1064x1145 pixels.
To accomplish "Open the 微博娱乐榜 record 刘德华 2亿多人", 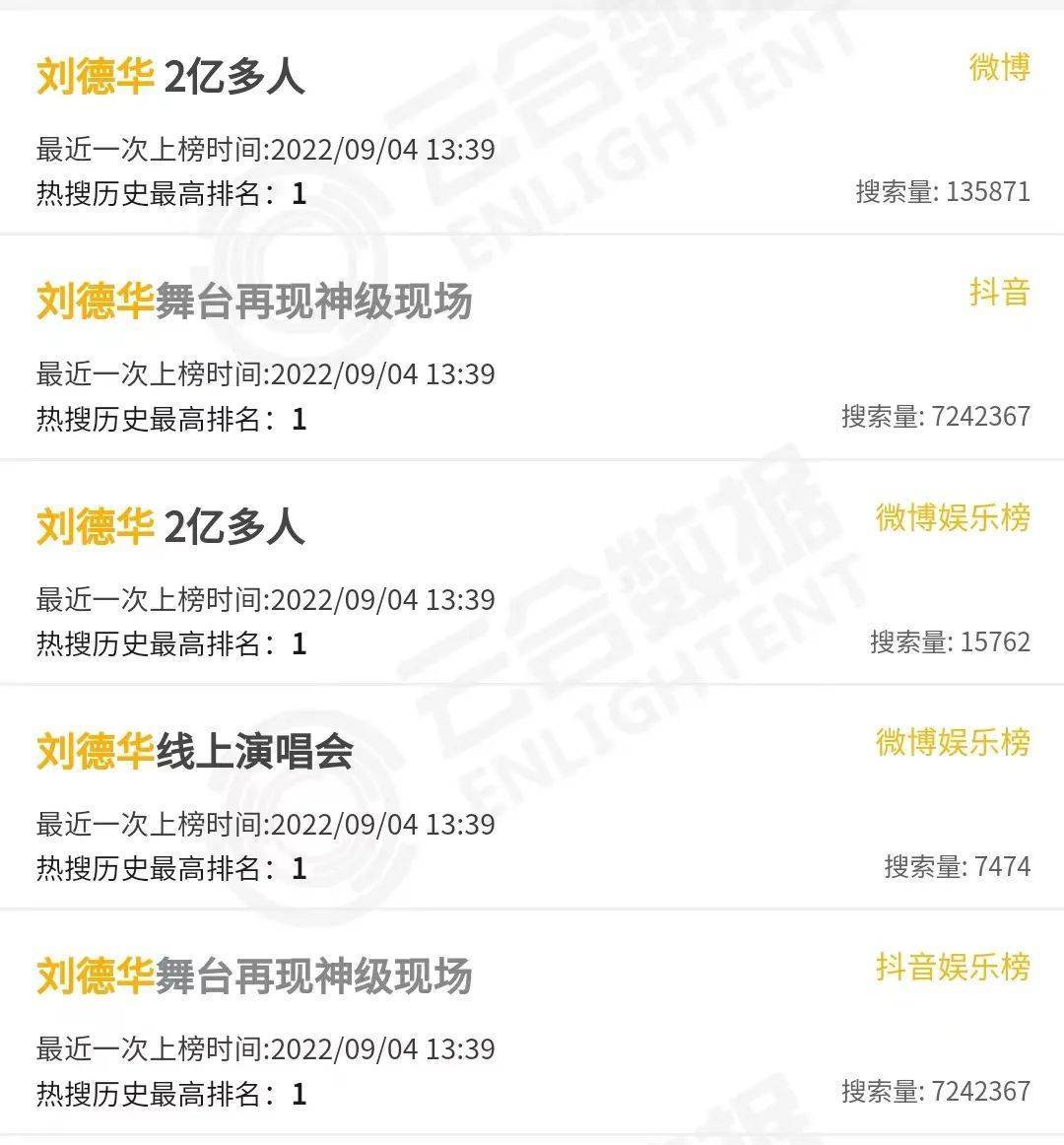I will pyautogui.click(x=170, y=527).
